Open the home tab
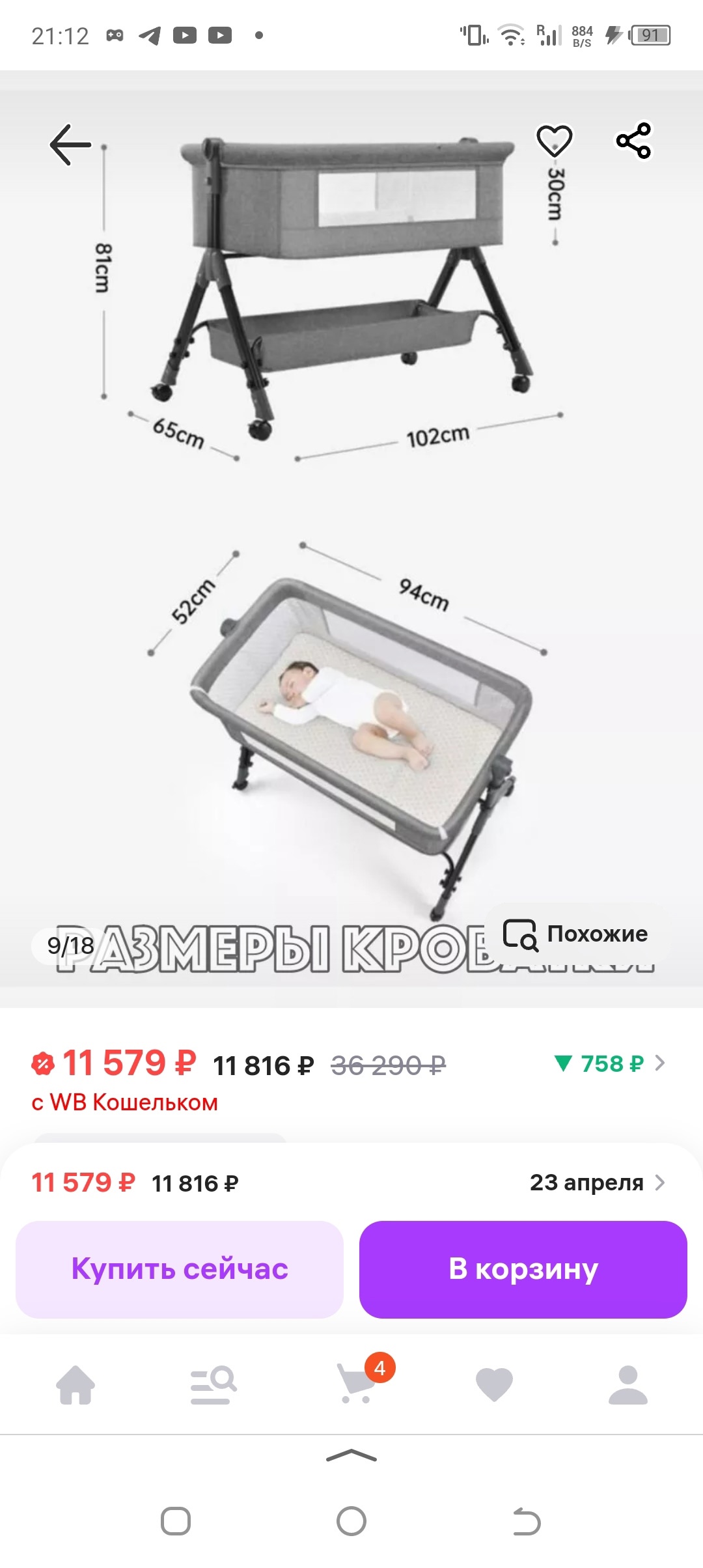The image size is (703, 1568). (76, 1384)
